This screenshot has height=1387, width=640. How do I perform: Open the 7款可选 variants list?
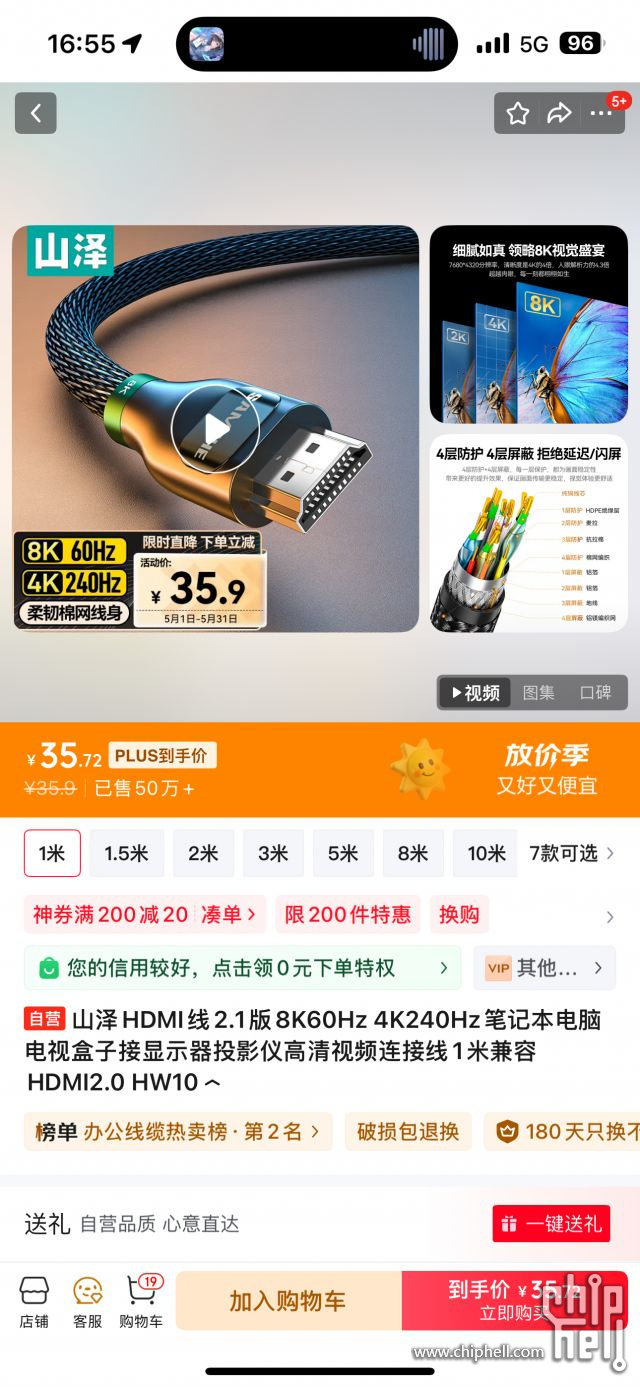(571, 853)
